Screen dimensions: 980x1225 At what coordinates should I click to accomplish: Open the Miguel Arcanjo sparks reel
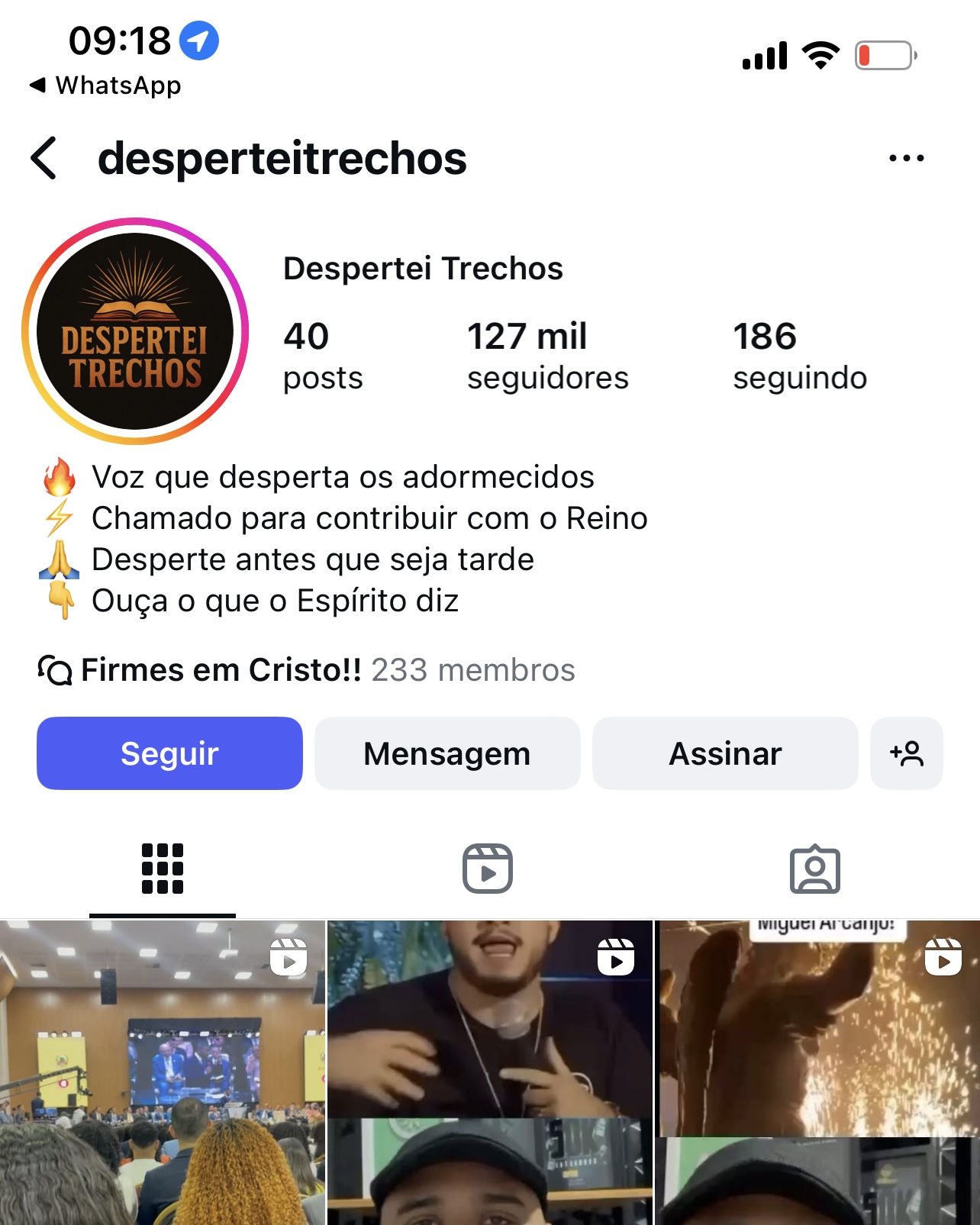point(817,1072)
